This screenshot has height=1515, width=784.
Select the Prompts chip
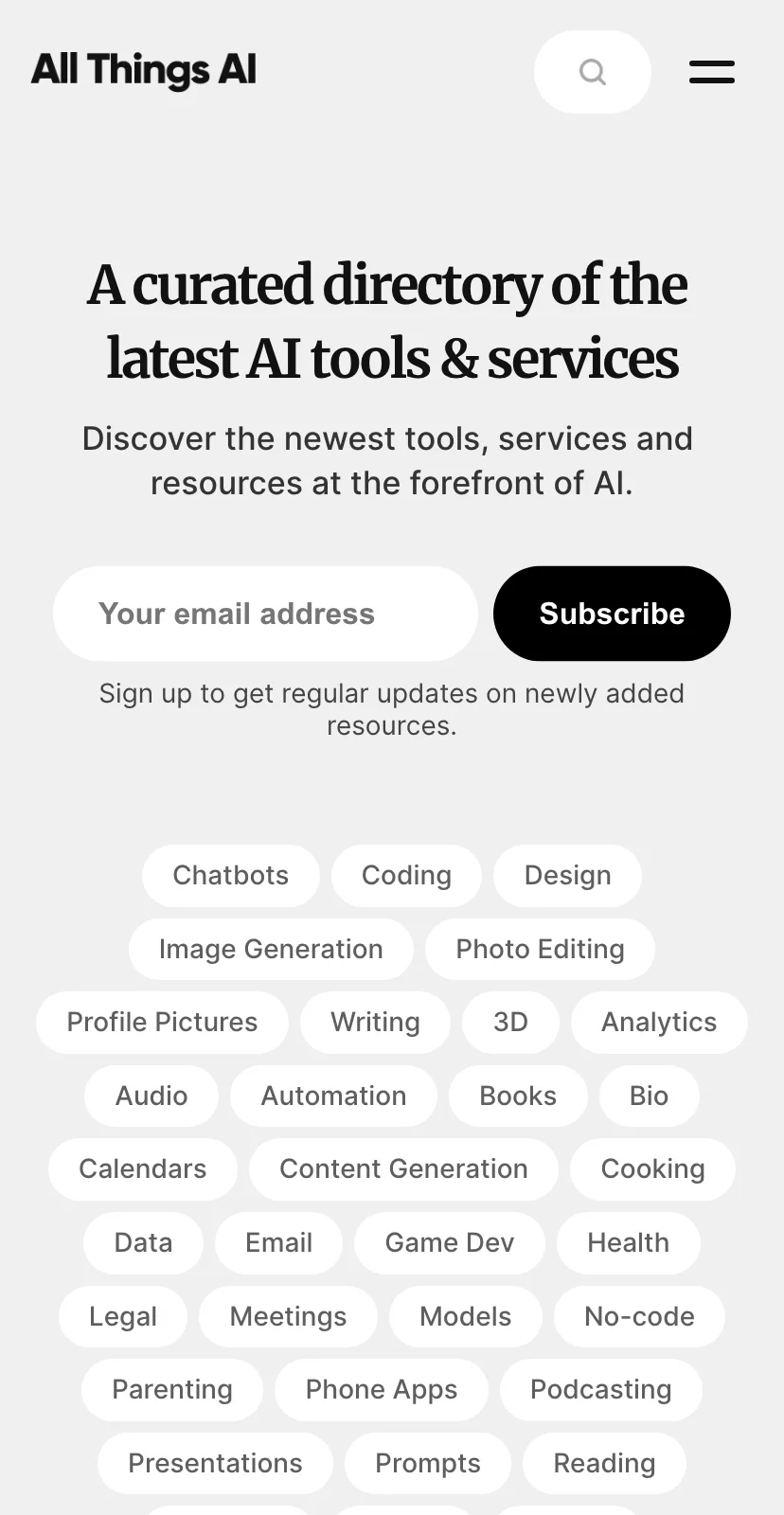click(428, 1463)
